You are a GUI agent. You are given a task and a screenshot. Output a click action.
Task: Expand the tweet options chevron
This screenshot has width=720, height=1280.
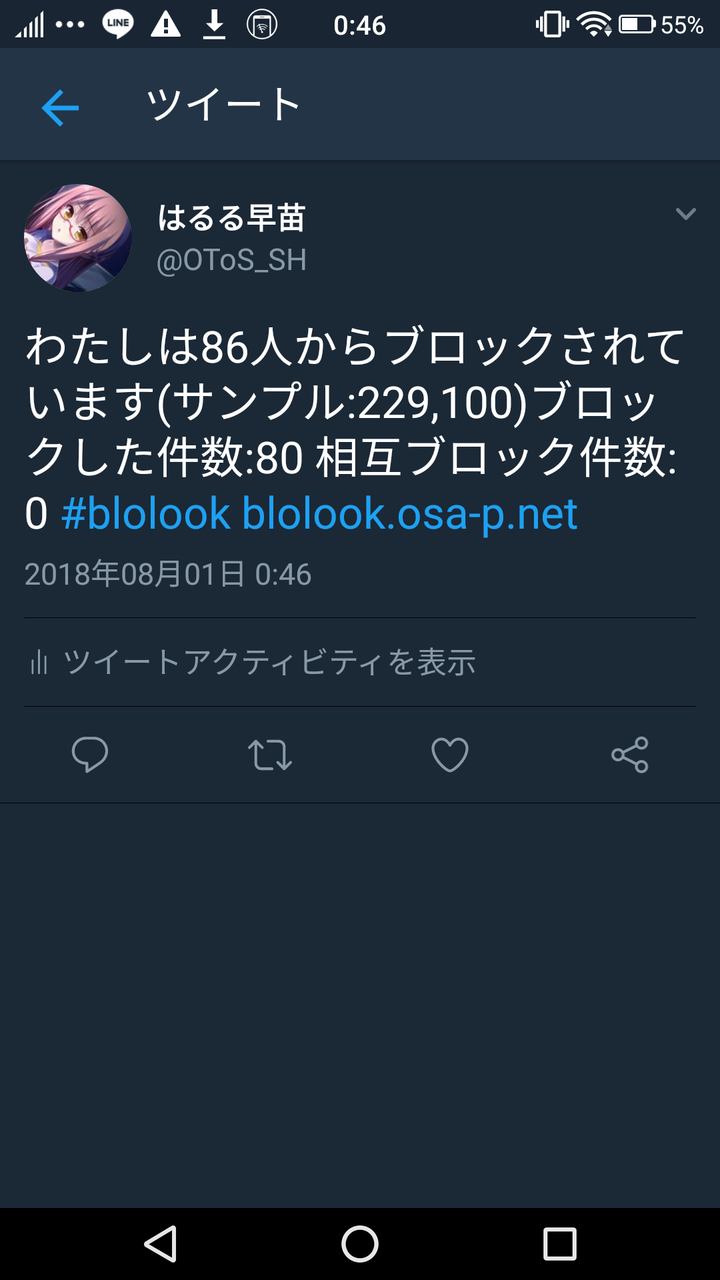point(685,214)
